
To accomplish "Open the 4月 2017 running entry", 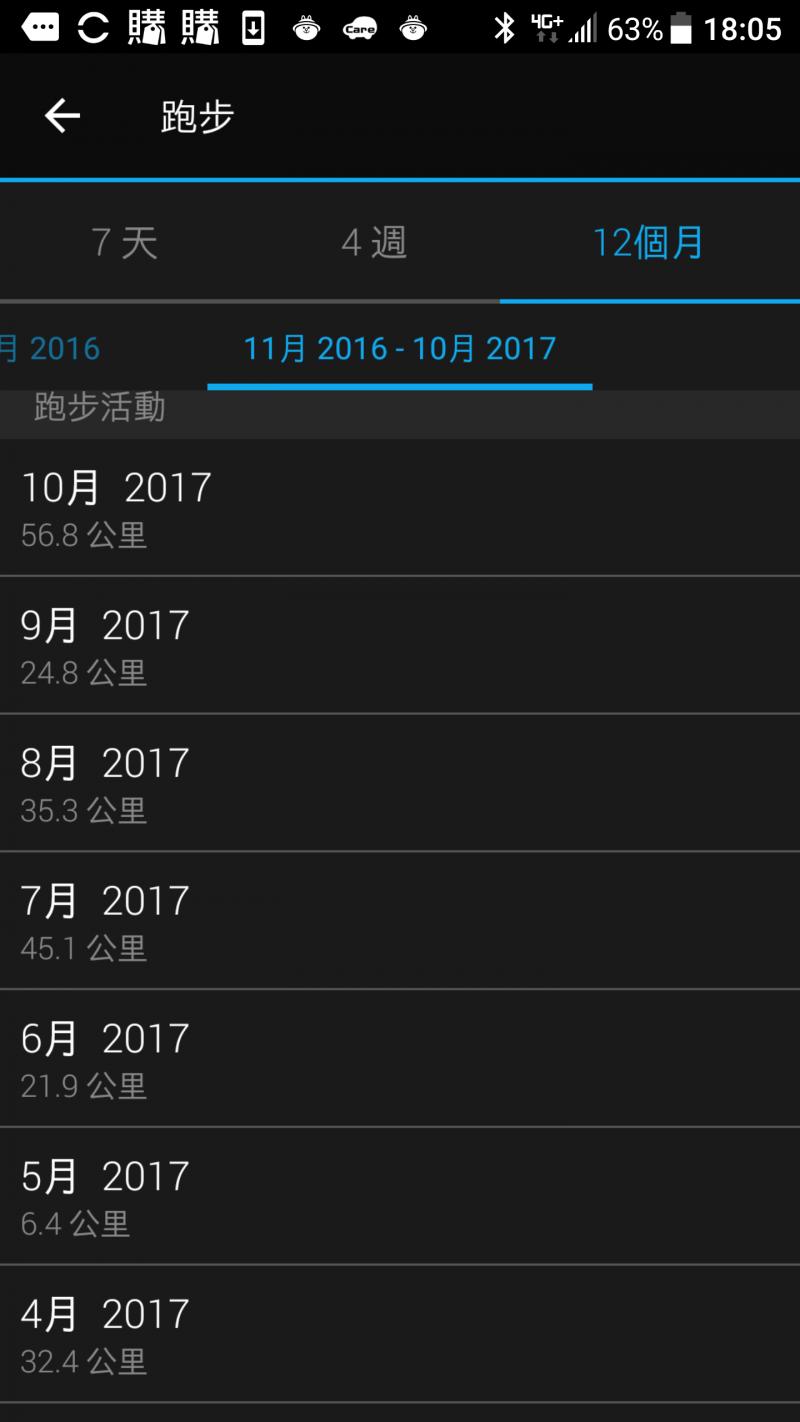I will click(x=400, y=1335).
